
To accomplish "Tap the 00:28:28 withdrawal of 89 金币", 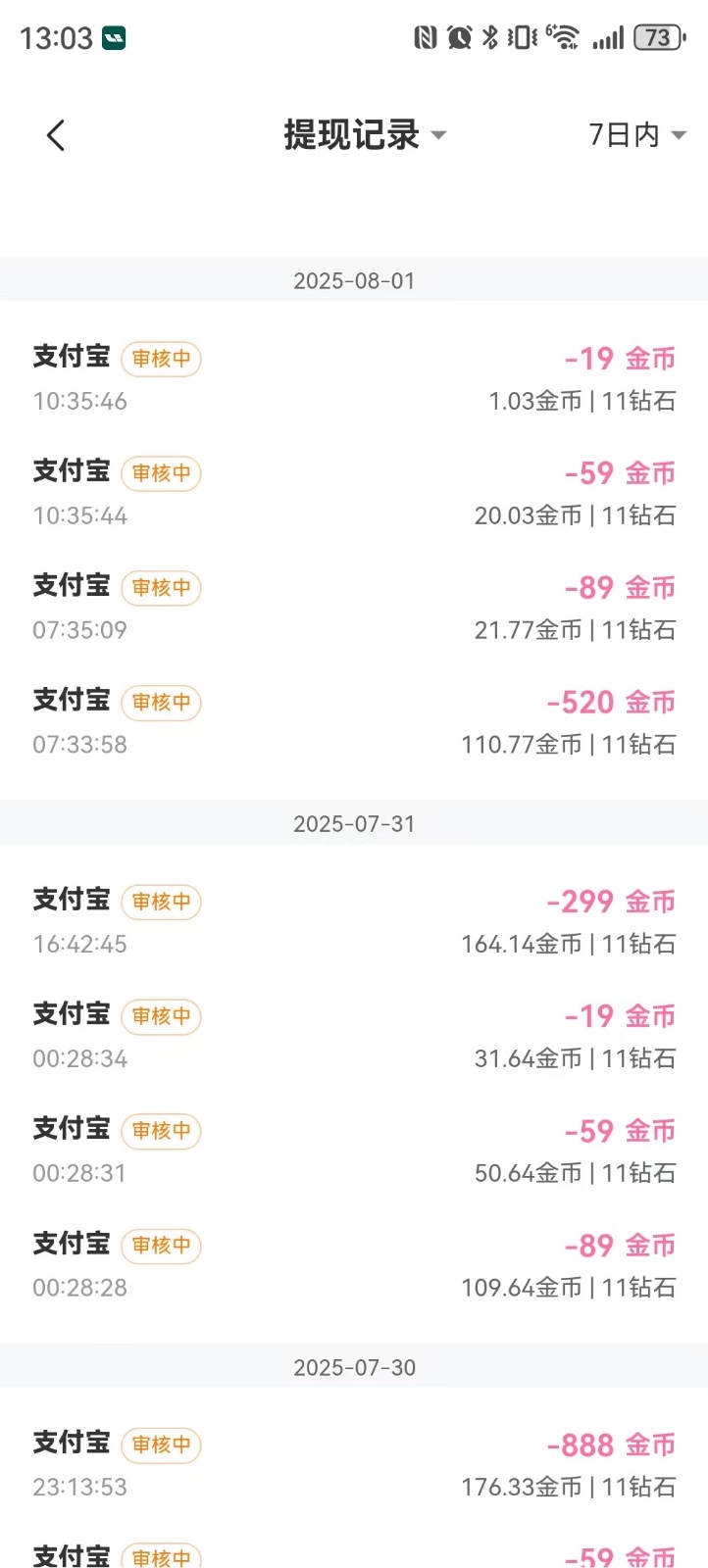I will point(354,1265).
